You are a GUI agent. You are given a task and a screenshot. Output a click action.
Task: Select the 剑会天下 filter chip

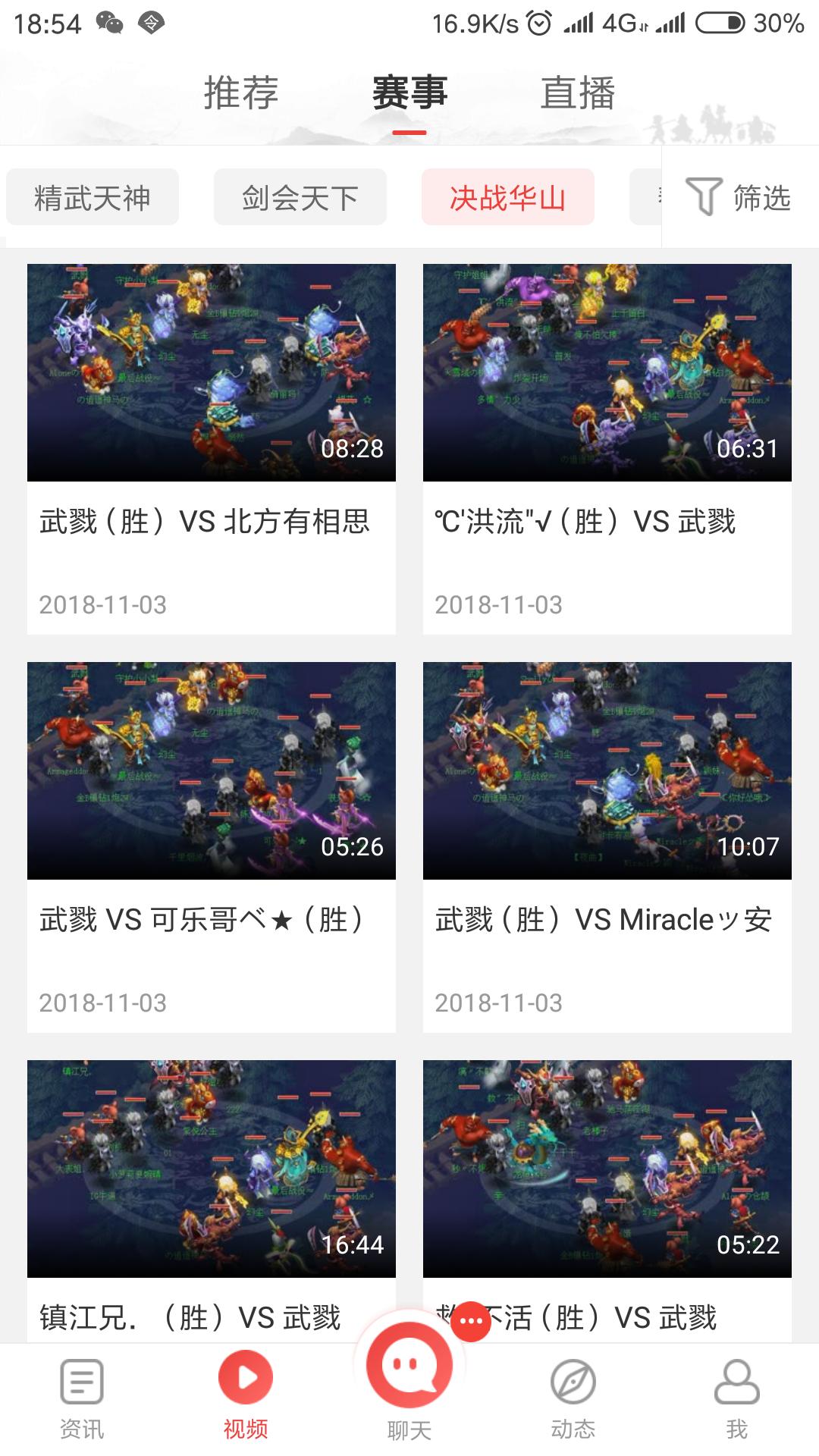(x=300, y=198)
